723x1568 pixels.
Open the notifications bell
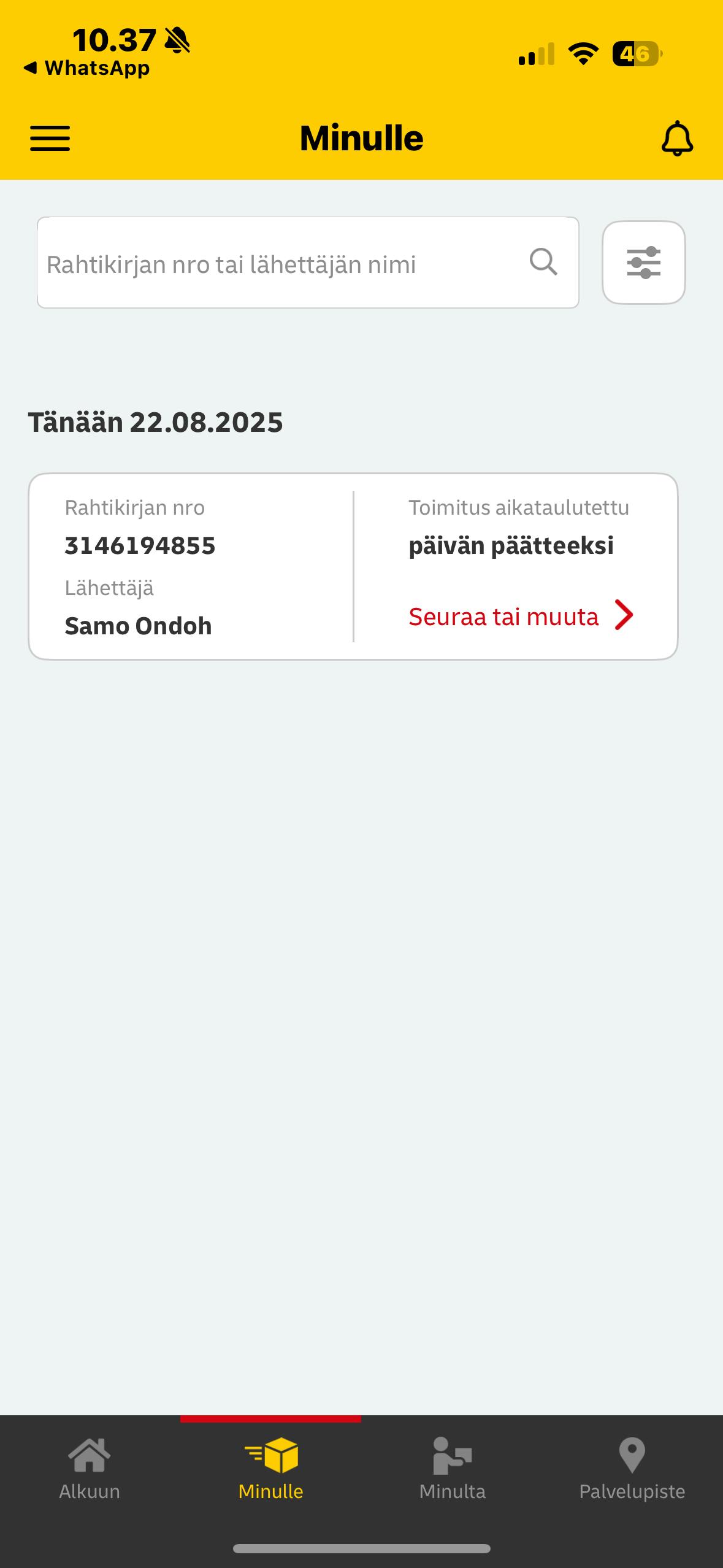click(677, 139)
